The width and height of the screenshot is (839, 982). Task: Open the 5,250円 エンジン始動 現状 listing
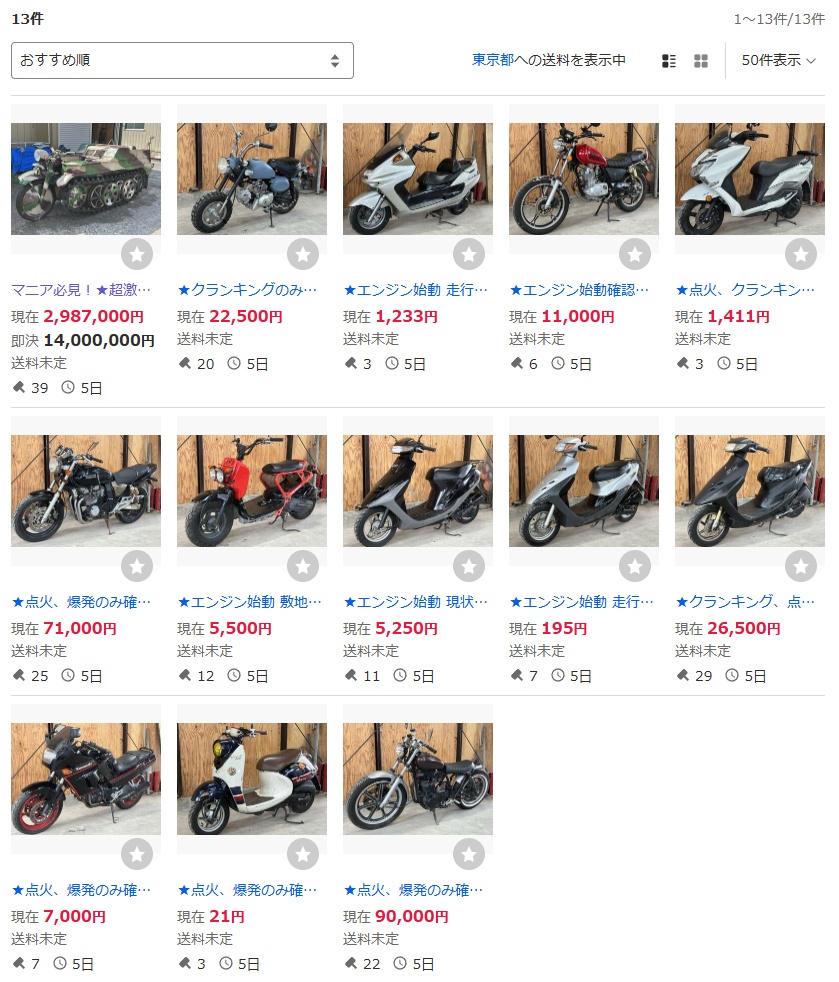pyautogui.click(x=415, y=602)
